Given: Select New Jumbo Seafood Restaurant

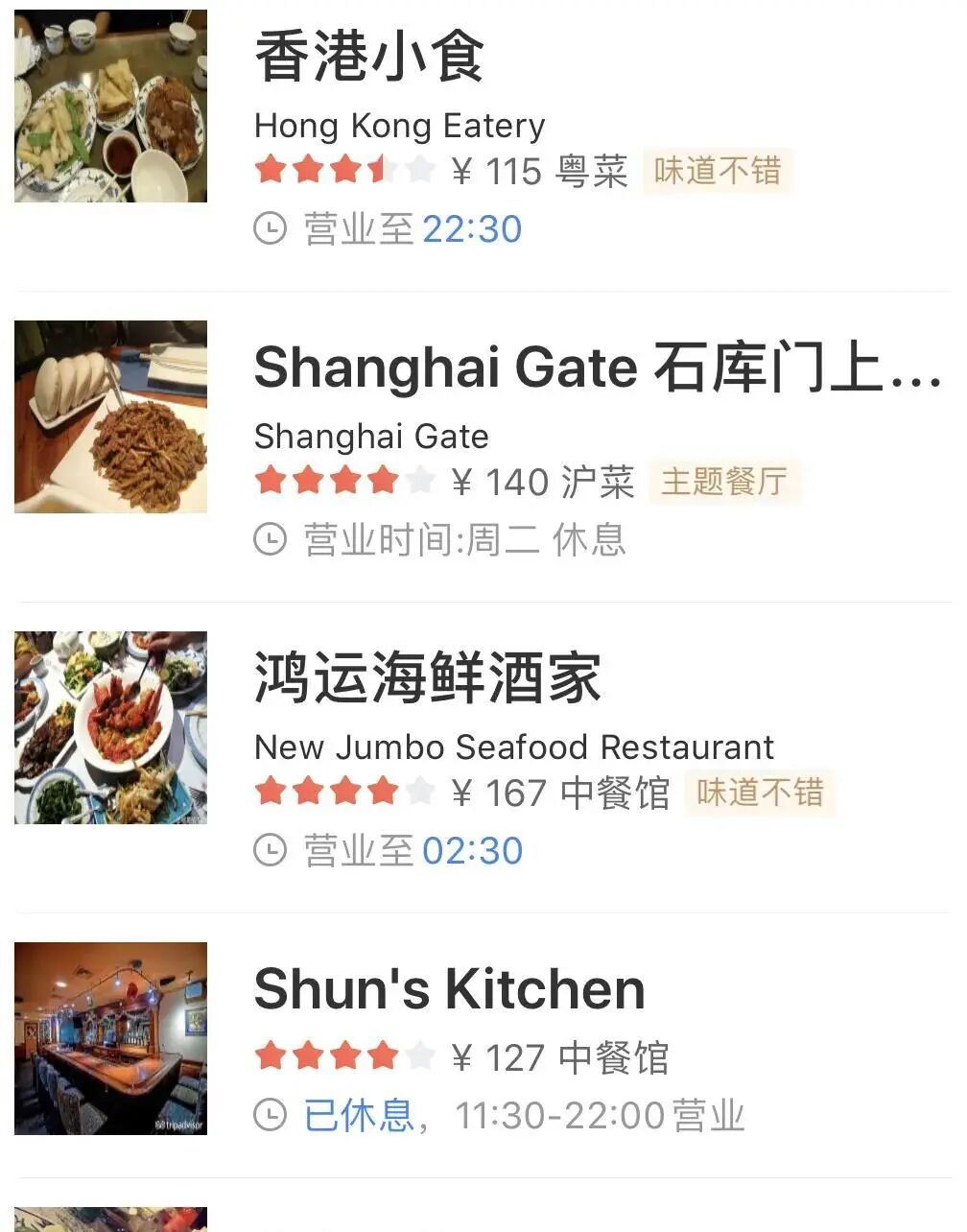Looking at the screenshot, I should click(428, 679).
